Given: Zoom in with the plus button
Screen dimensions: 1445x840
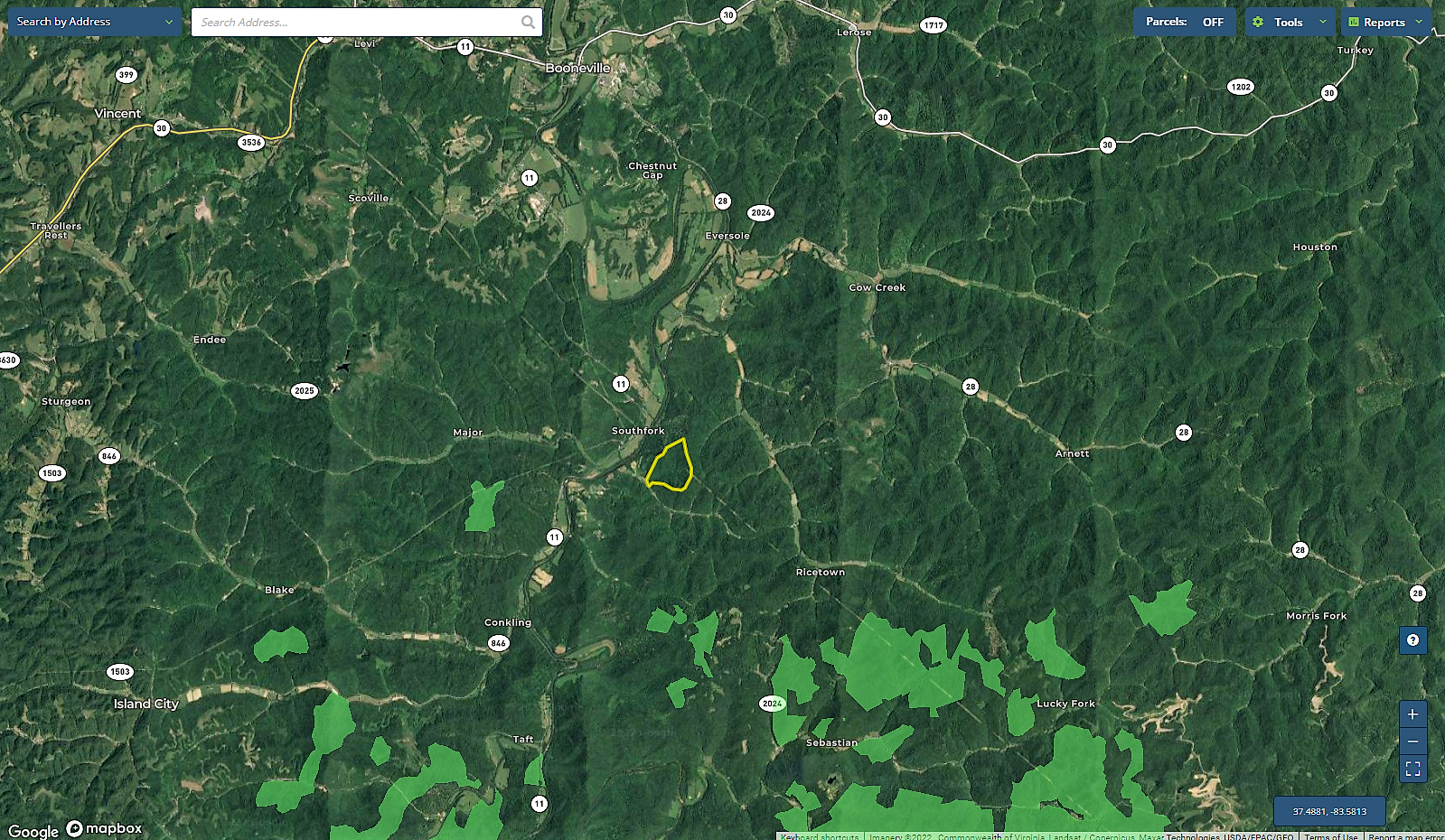Looking at the screenshot, I should tap(1412, 714).
